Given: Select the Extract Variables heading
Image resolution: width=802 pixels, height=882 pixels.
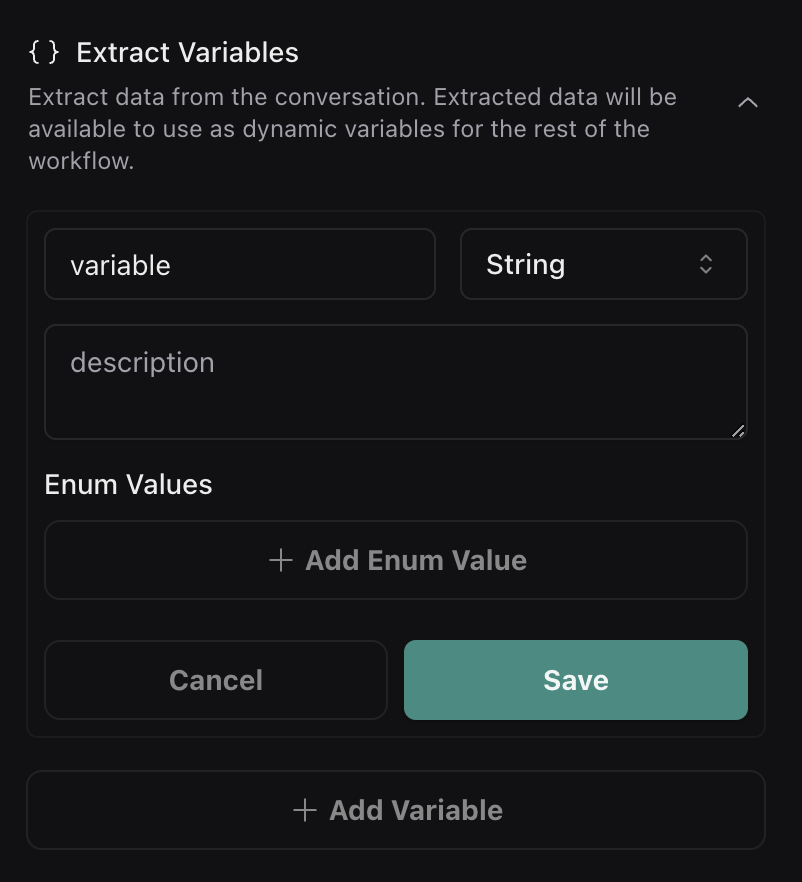Looking at the screenshot, I should click(188, 52).
